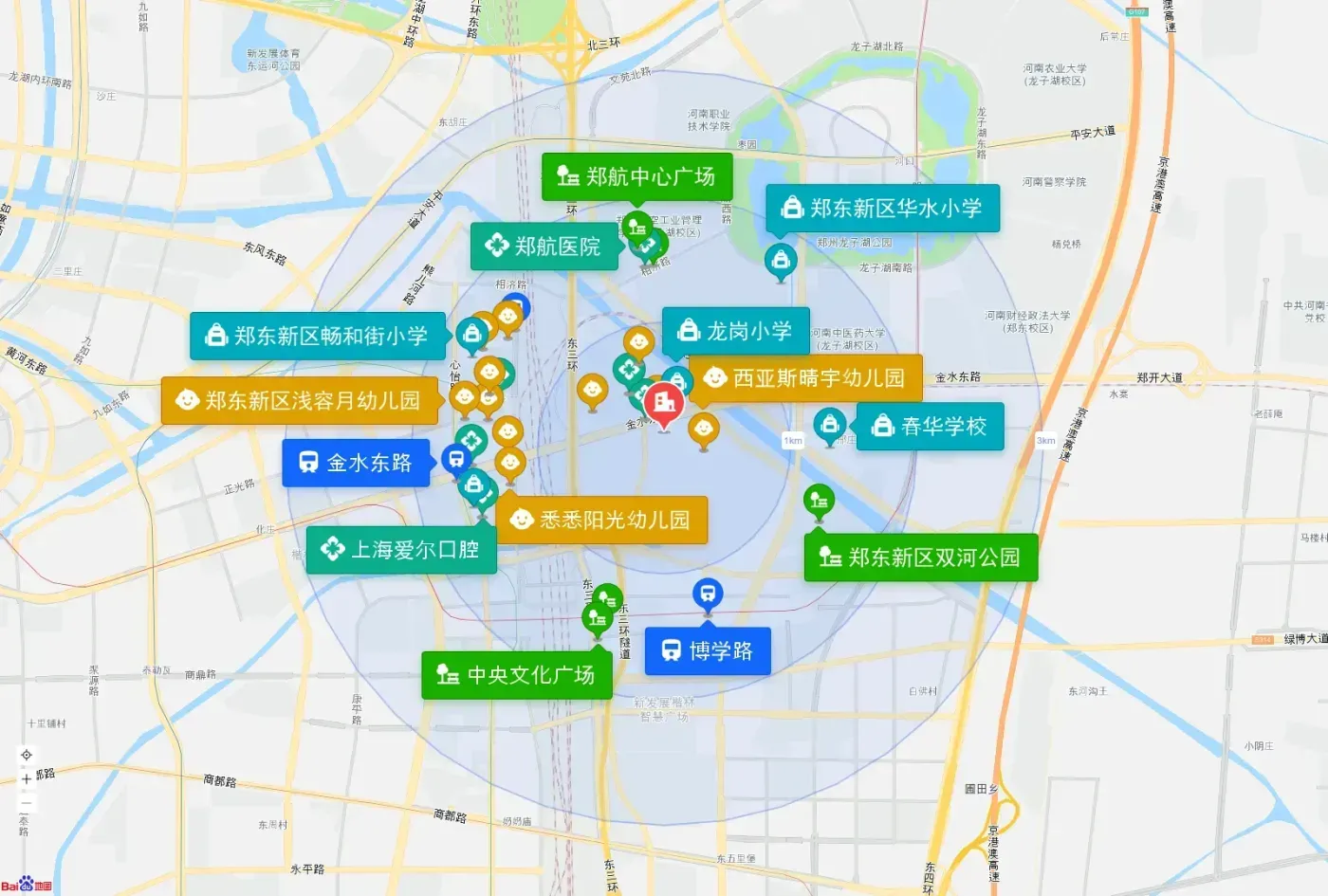Open 西亚斯晴宇幼儿园 kindergarten marker

pyautogui.click(x=805, y=378)
